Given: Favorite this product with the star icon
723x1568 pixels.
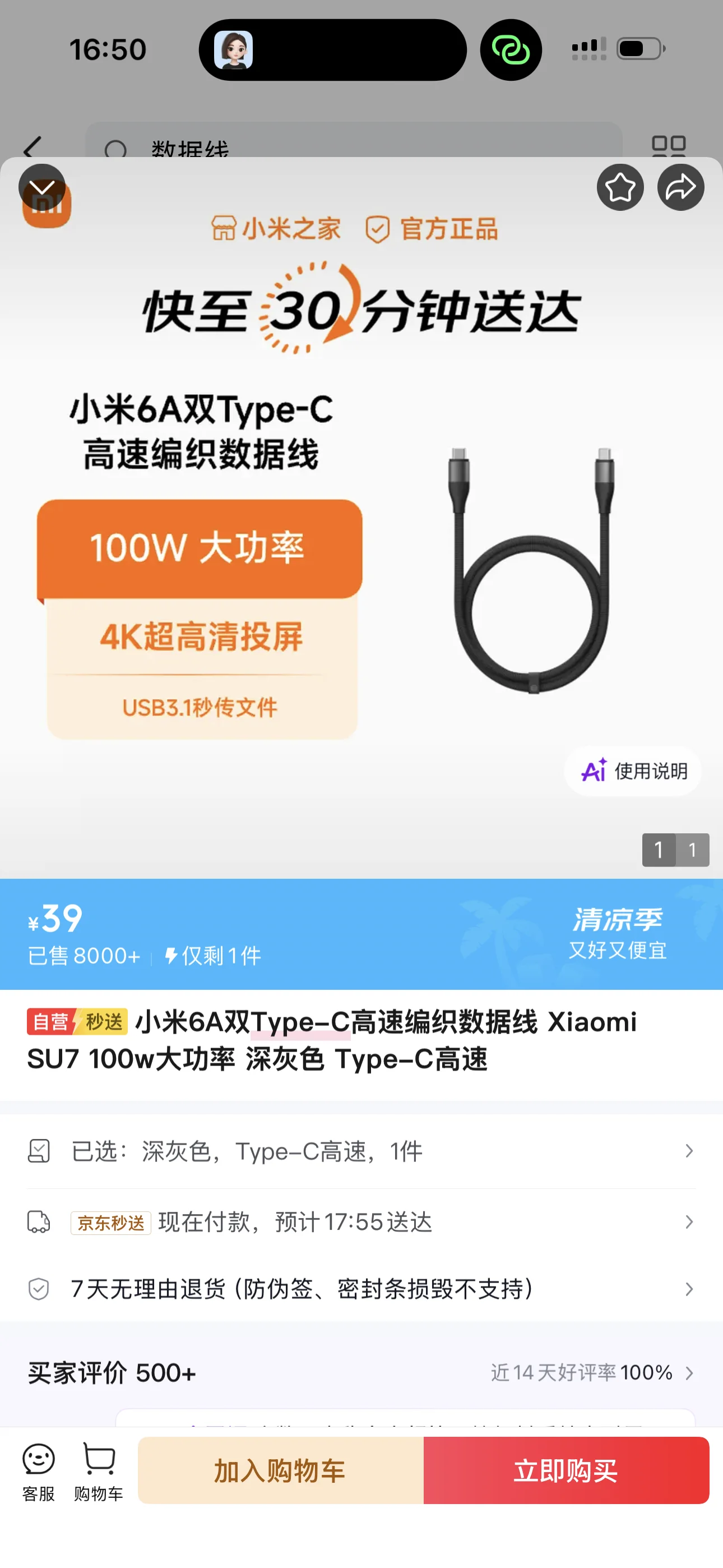Looking at the screenshot, I should (x=620, y=187).
